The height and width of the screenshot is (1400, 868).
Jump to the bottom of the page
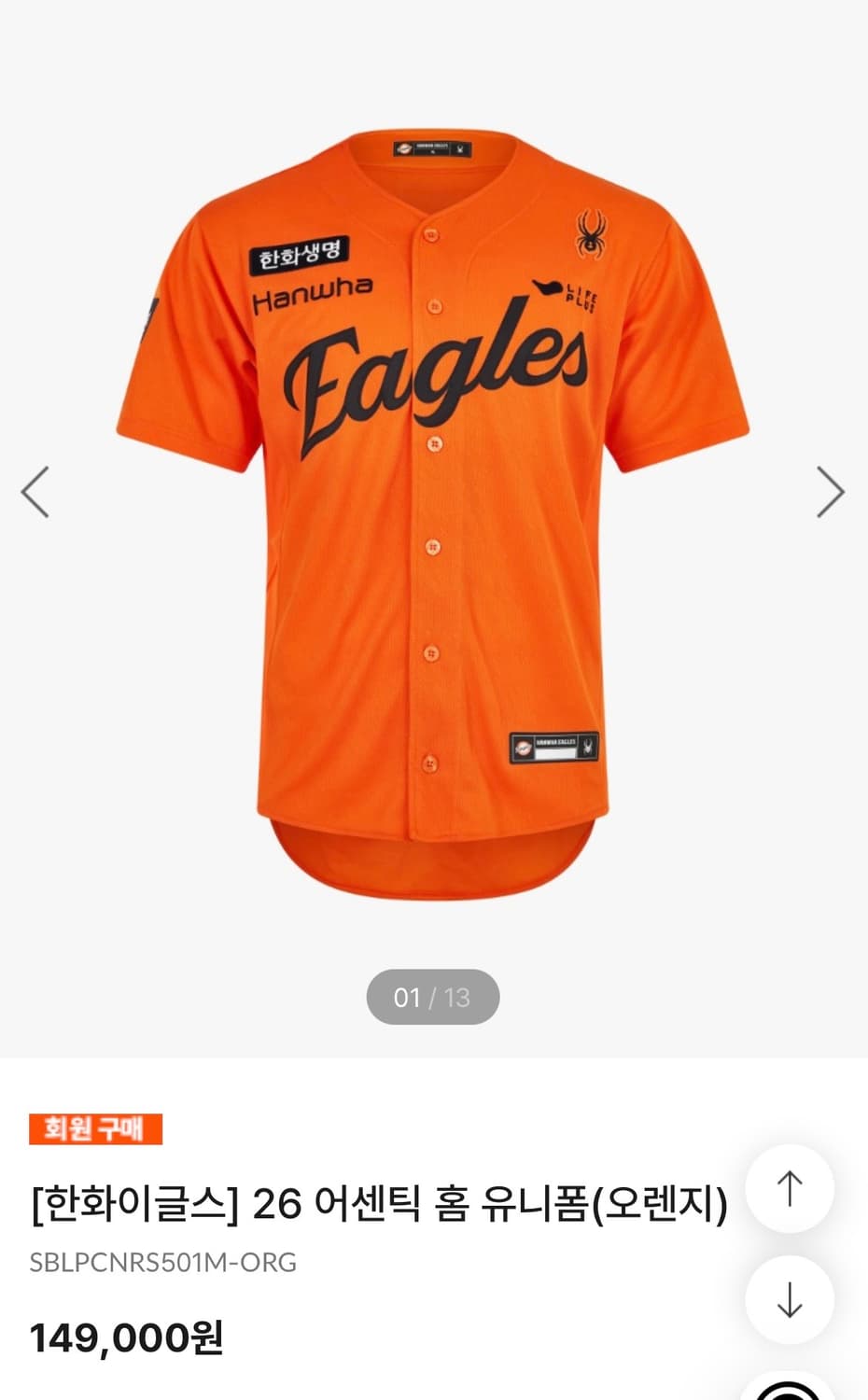click(790, 1299)
